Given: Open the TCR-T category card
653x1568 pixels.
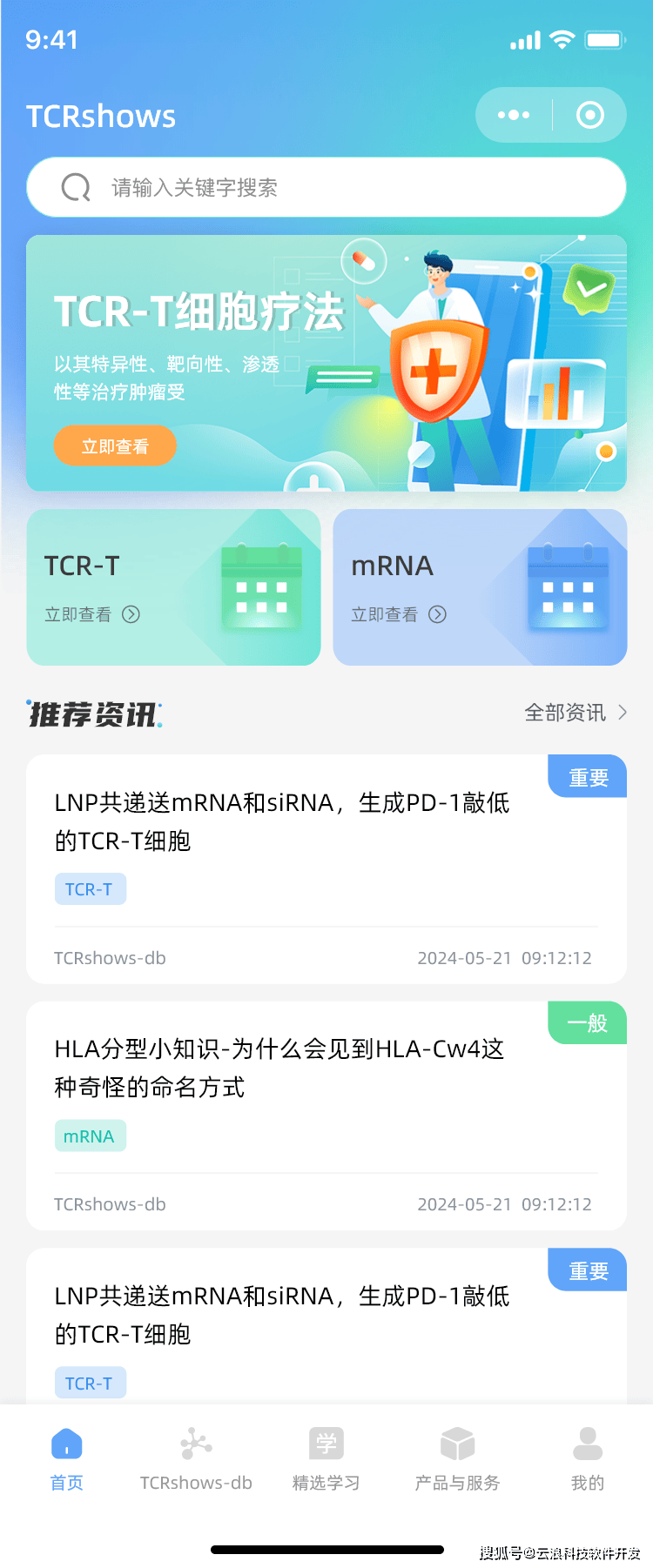Looking at the screenshot, I should [173, 587].
